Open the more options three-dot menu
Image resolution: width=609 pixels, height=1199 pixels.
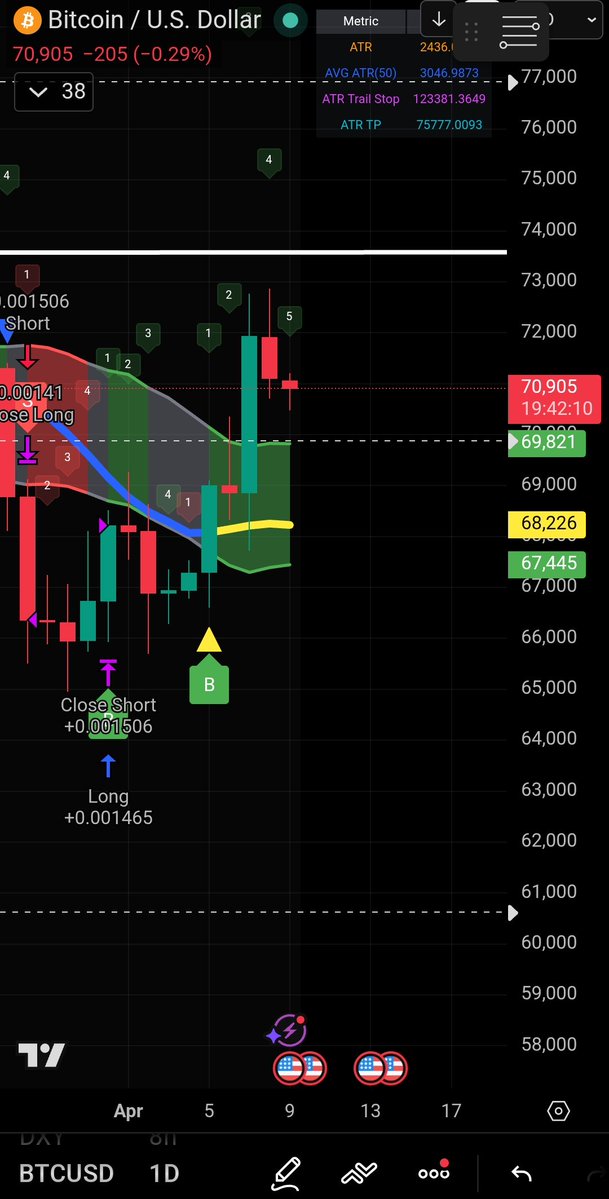coord(434,1172)
